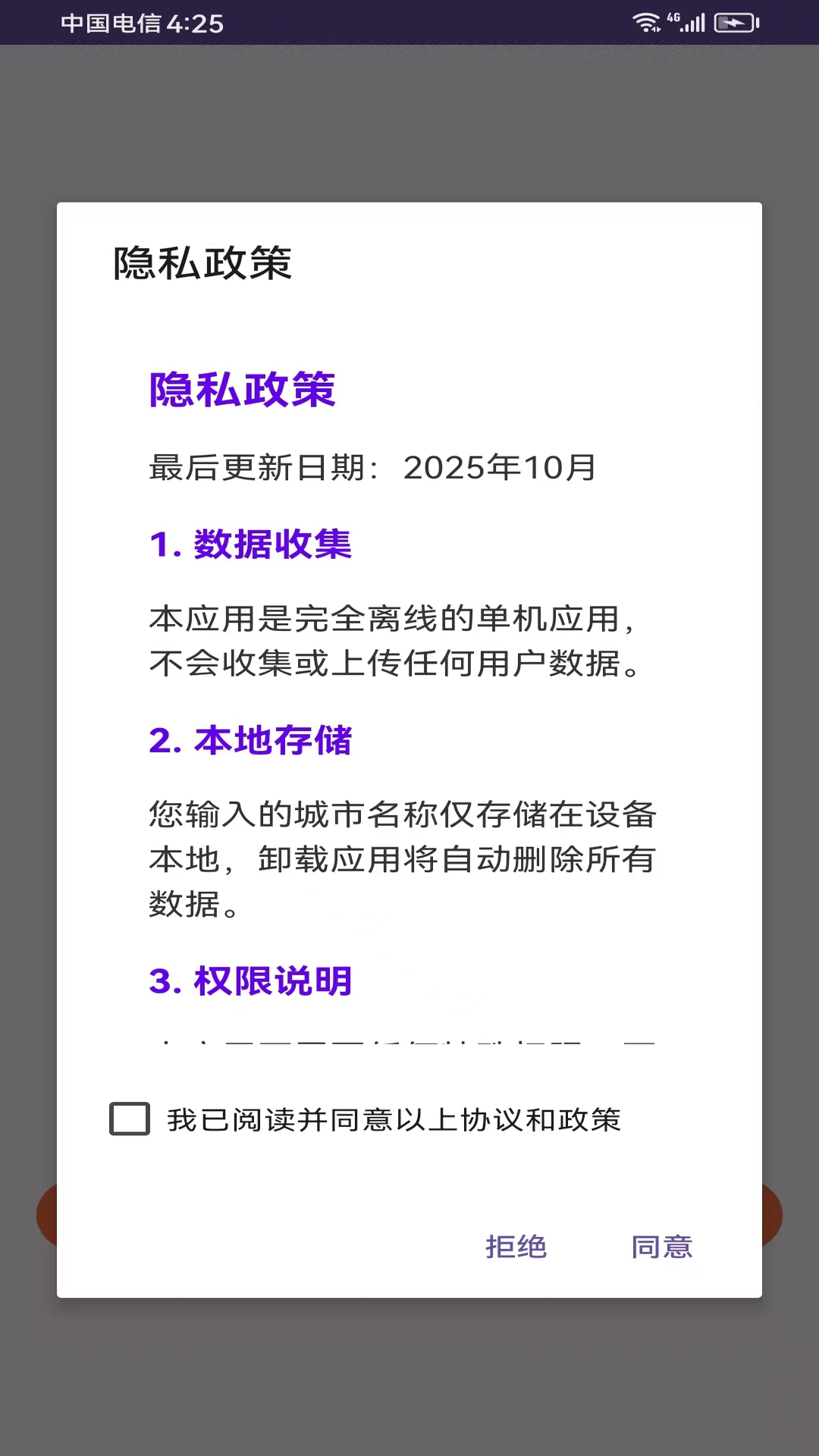Select the dialog title 隐私政策

(203, 261)
